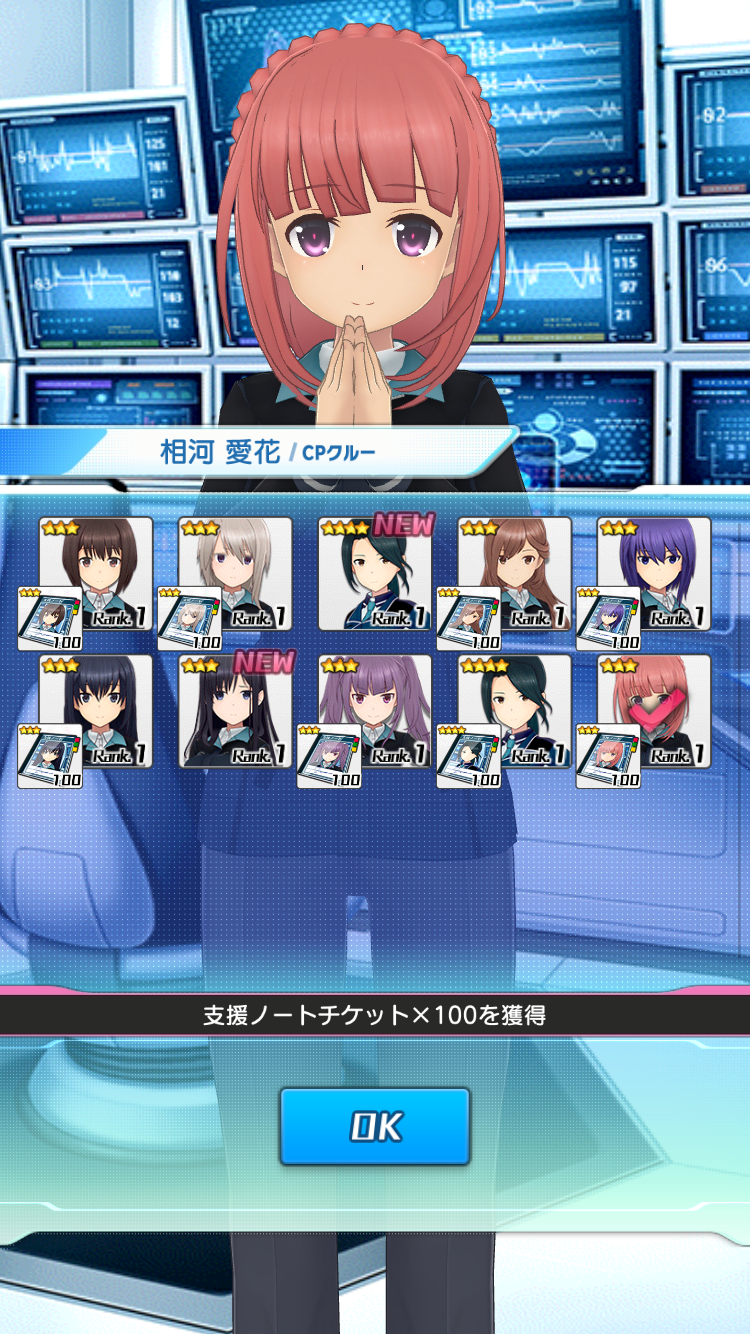This screenshot has width=750, height=1334.
Task: View the silver-haired character card
Action: [235, 572]
